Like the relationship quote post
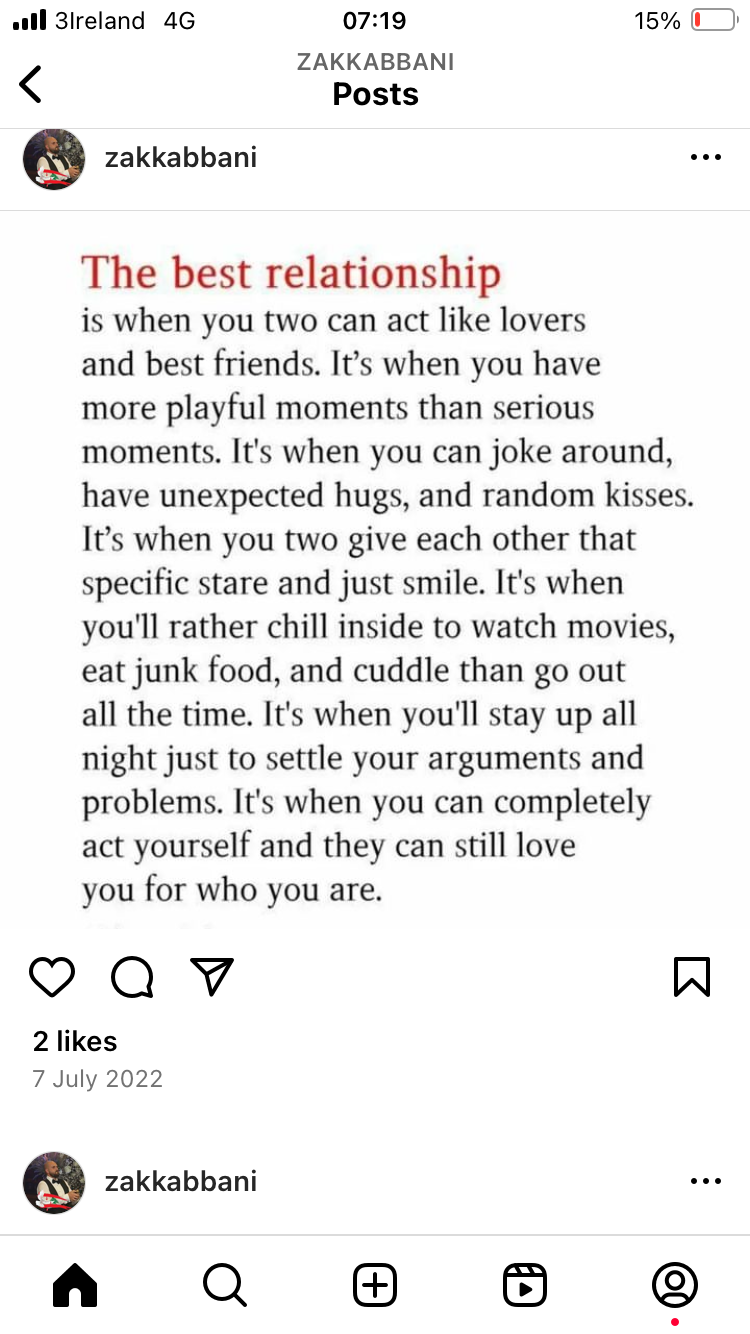Viewport: 750px width, 1334px height. pos(52,977)
